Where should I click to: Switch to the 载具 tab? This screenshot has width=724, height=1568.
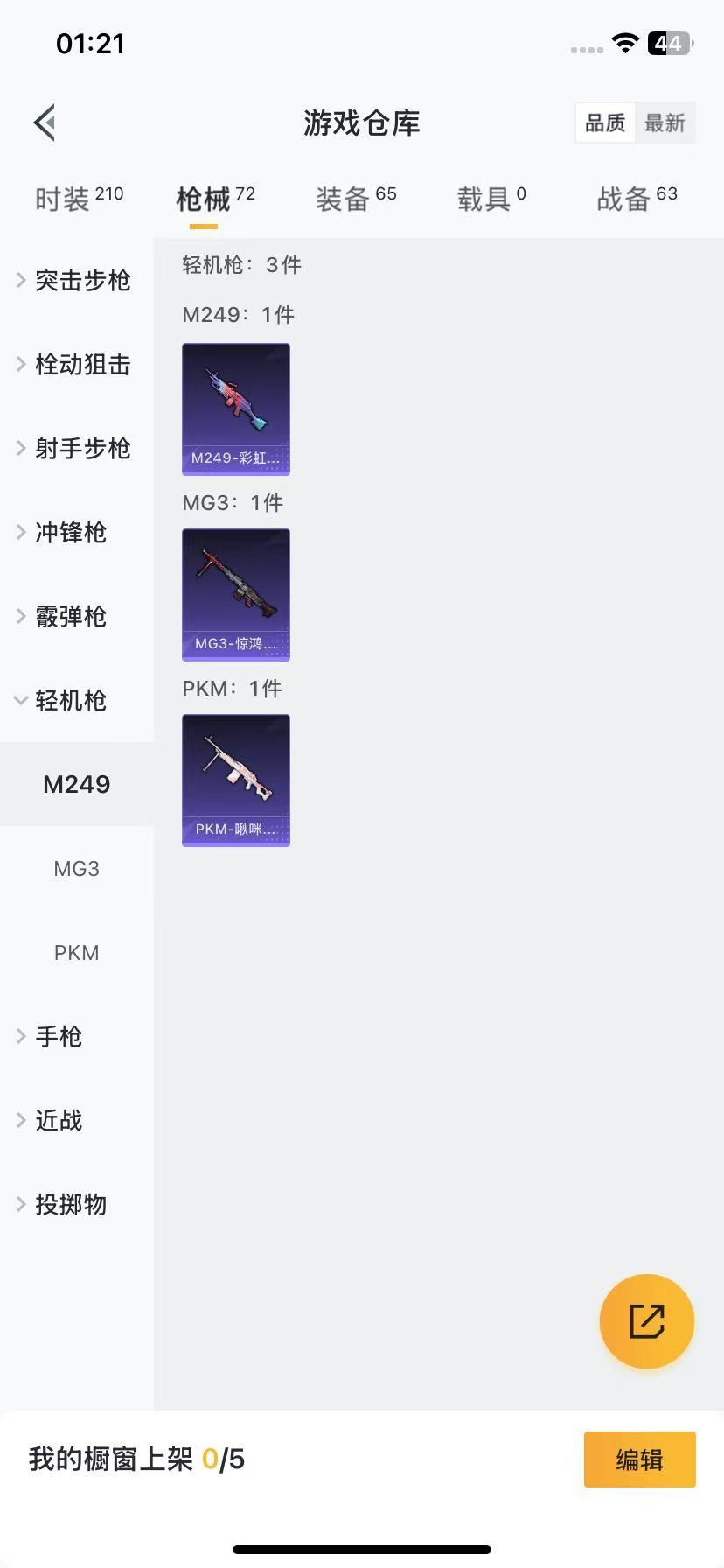coord(491,199)
